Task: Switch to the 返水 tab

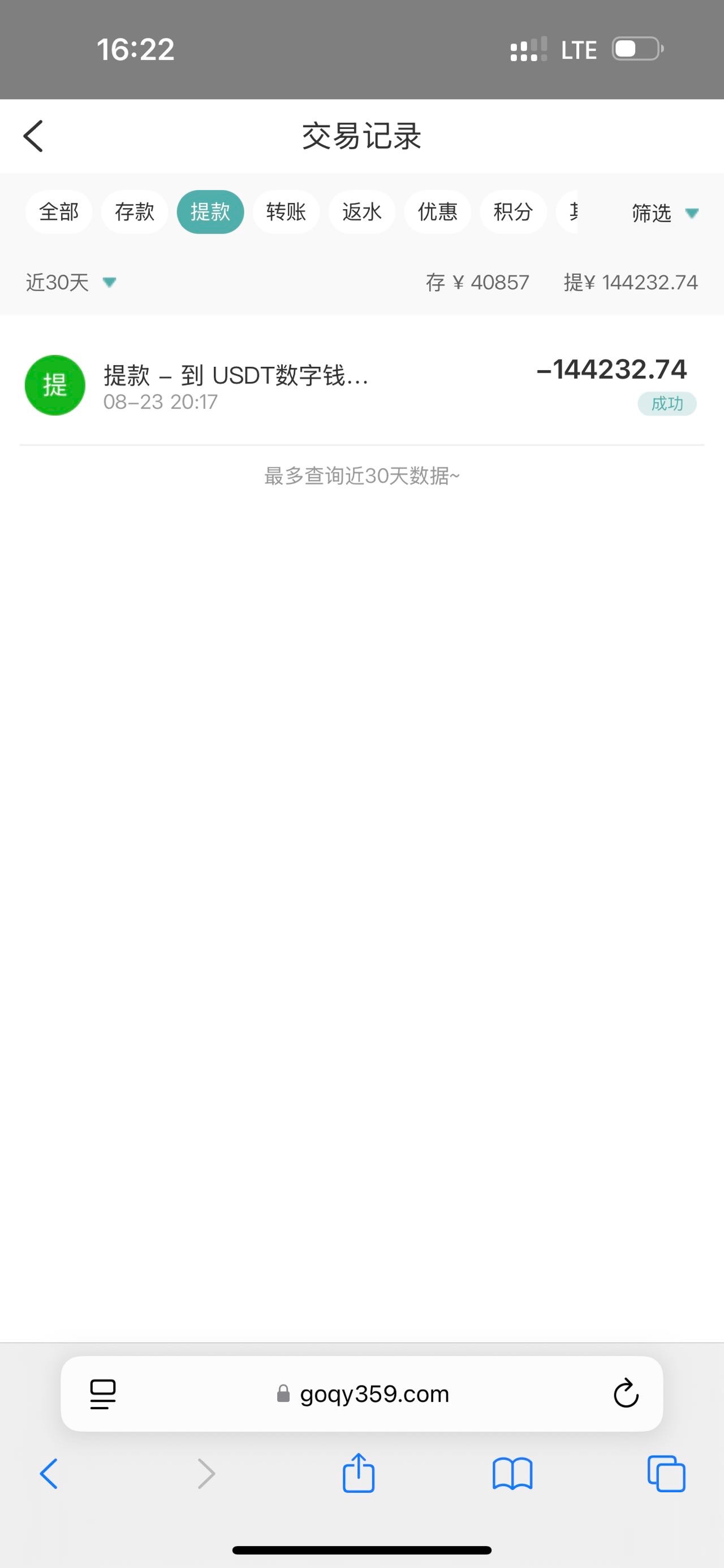Action: [361, 212]
